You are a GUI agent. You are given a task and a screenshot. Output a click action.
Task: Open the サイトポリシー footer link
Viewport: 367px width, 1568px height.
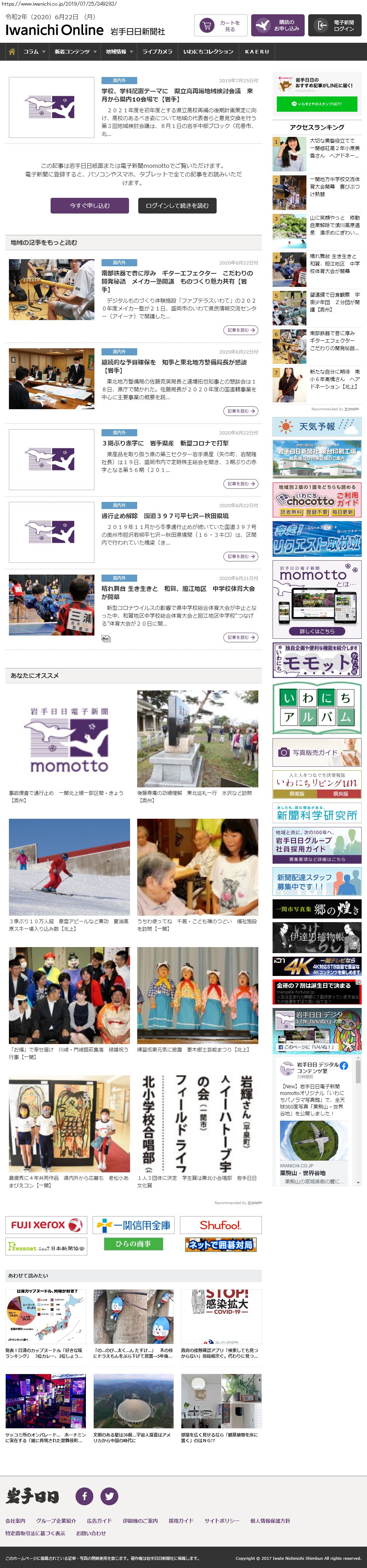click(x=222, y=1521)
